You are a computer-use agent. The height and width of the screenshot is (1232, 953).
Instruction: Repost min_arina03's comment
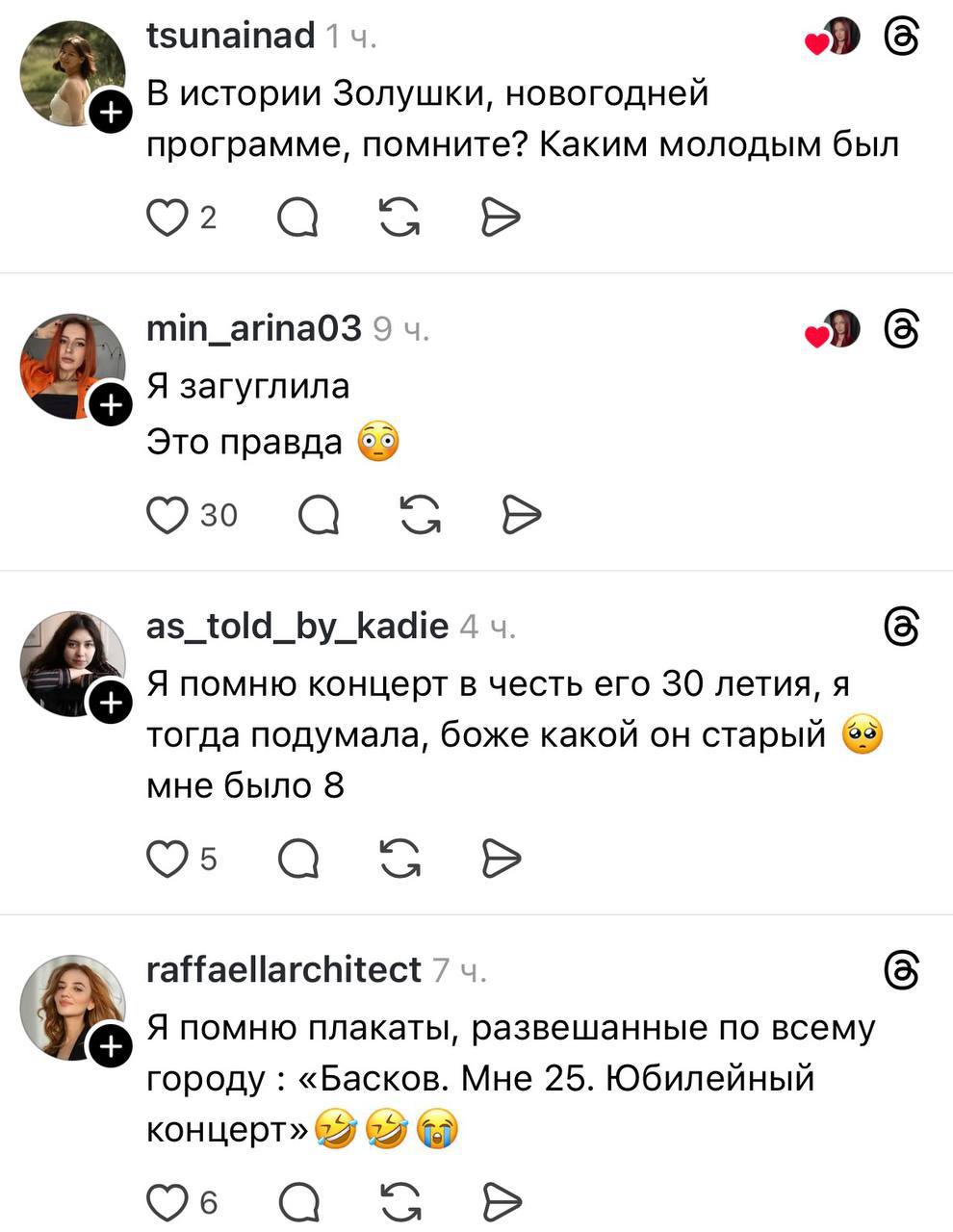[x=421, y=515]
